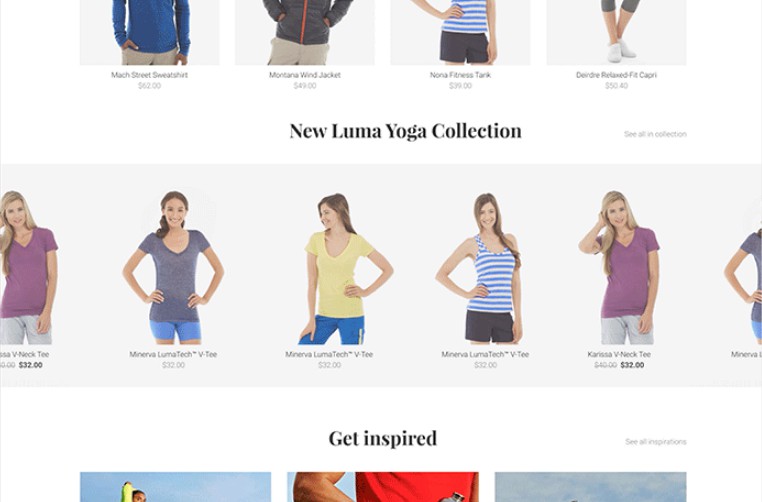Select the Deirdre Relaxed-Fit Capri product
Viewport: 762px width, 502px height.
click(x=616, y=74)
